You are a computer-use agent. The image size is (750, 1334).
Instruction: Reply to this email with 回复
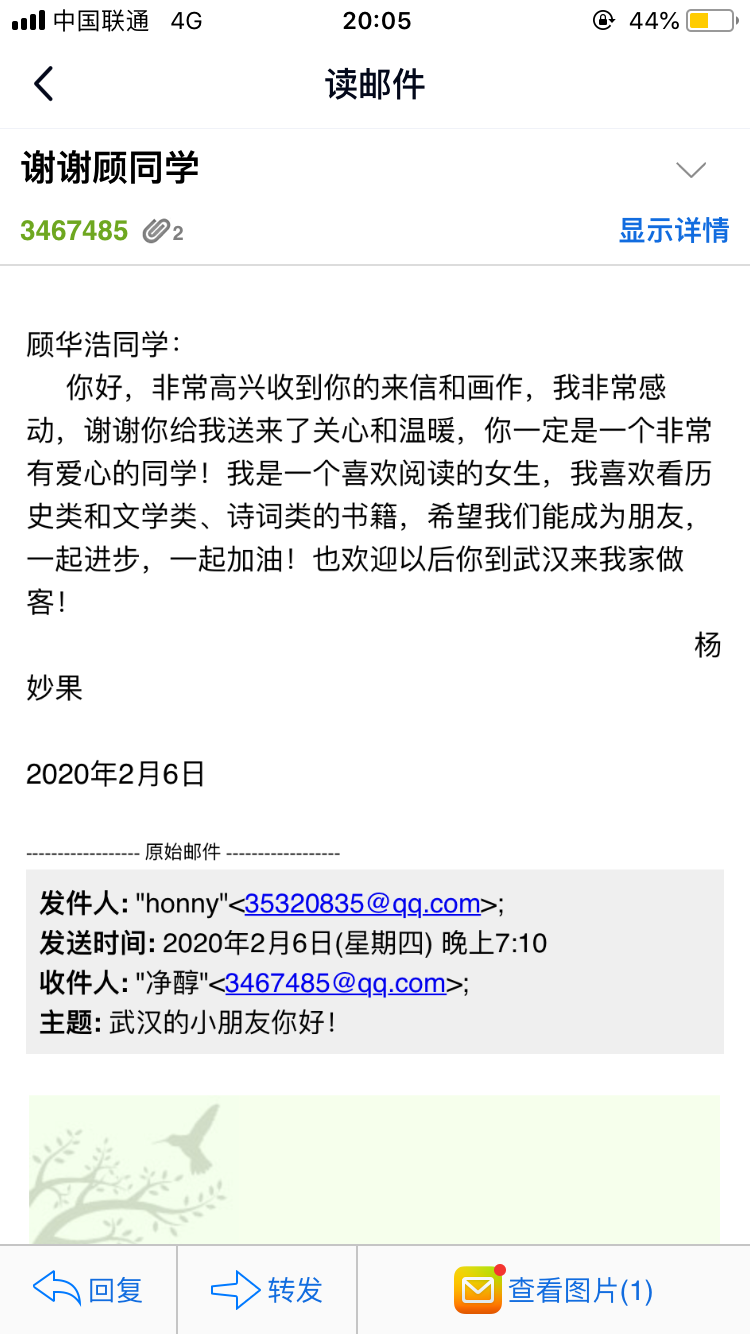(88, 1290)
